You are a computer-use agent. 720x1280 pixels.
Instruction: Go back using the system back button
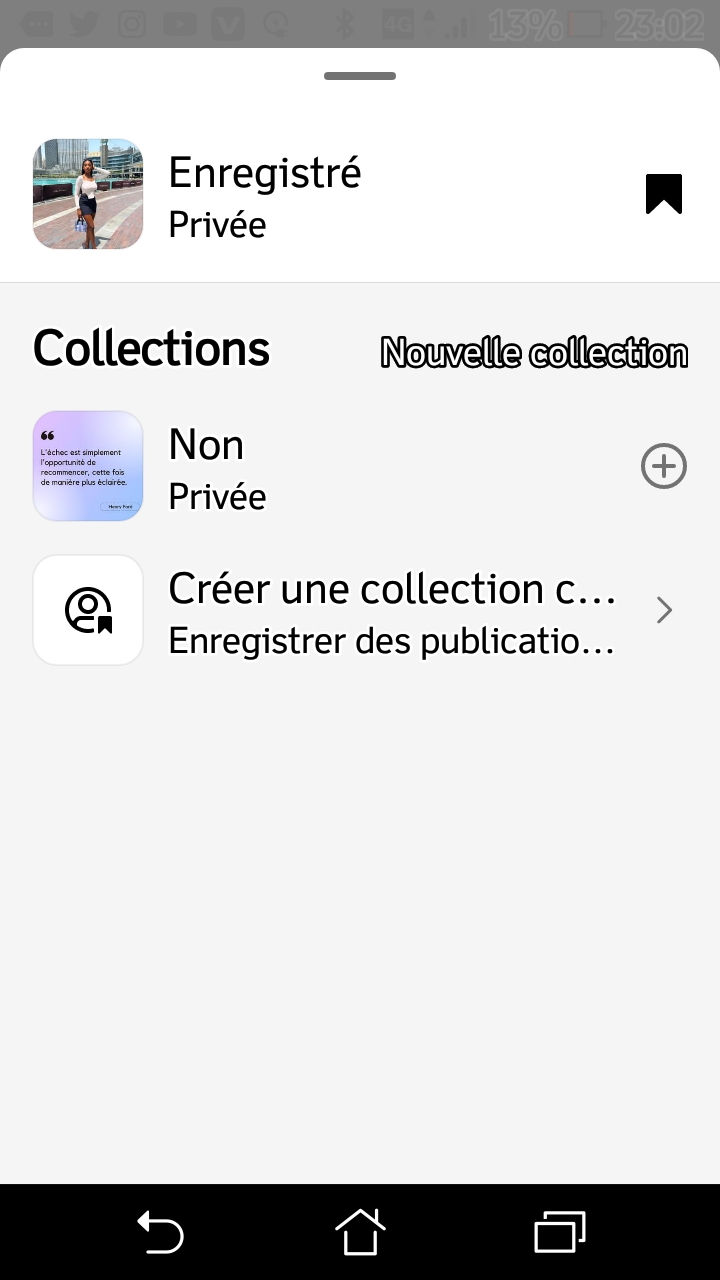(x=160, y=1232)
